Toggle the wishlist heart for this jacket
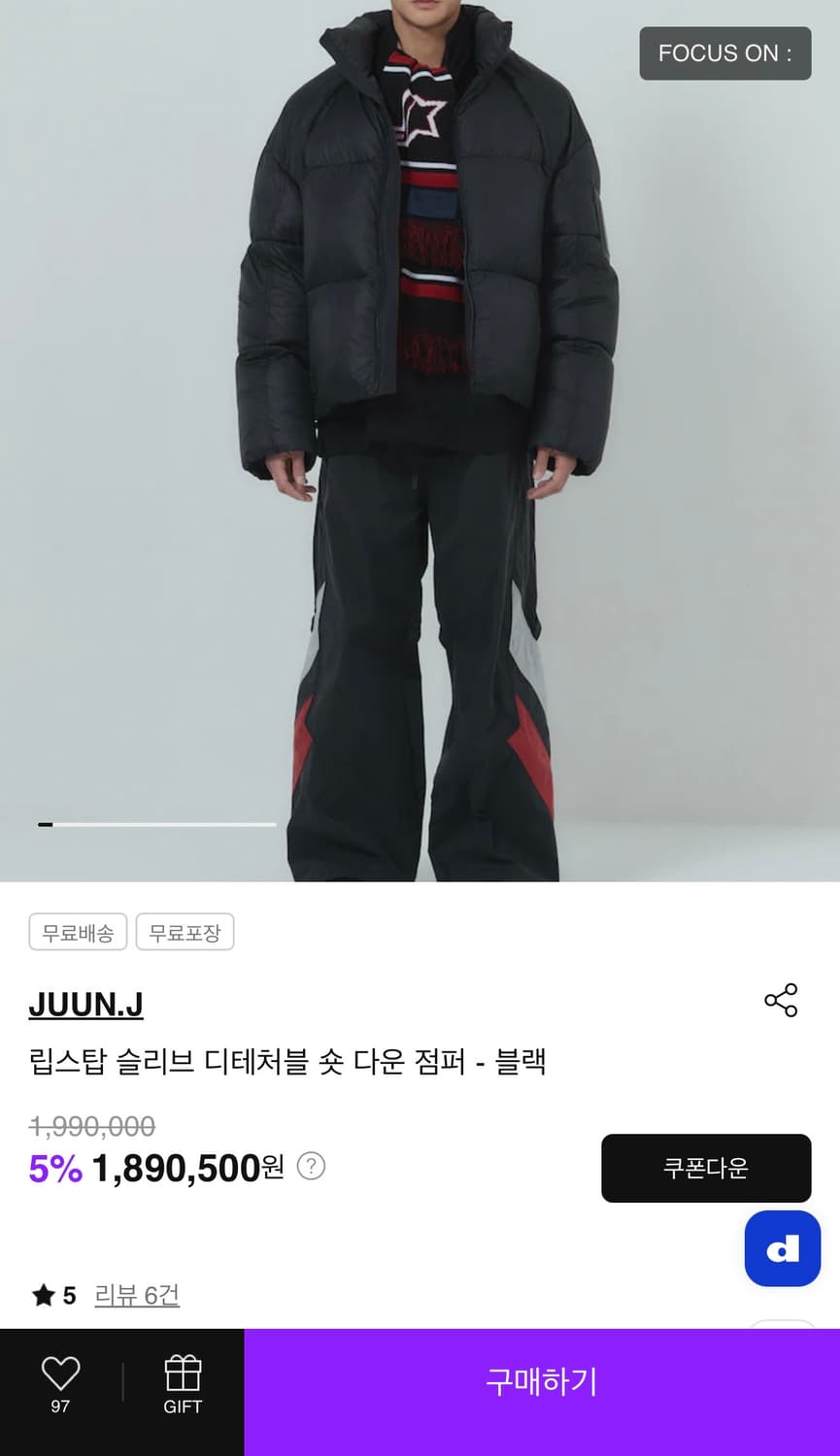Screen dimensions: 840x1456 pos(60,1372)
